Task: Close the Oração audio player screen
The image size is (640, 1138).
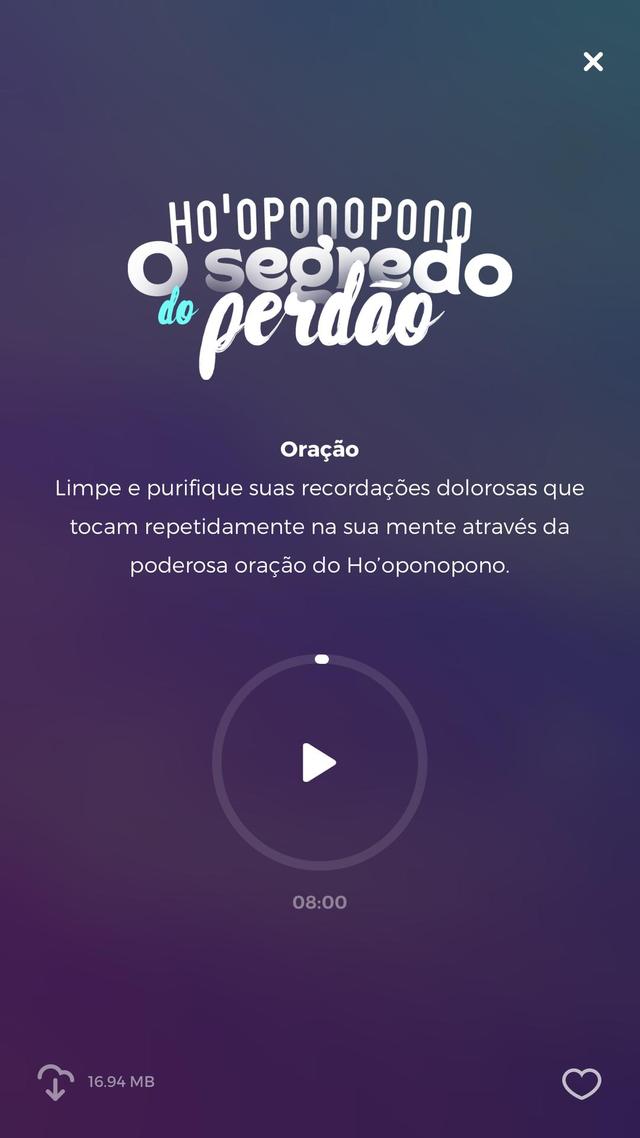Action: click(x=593, y=62)
